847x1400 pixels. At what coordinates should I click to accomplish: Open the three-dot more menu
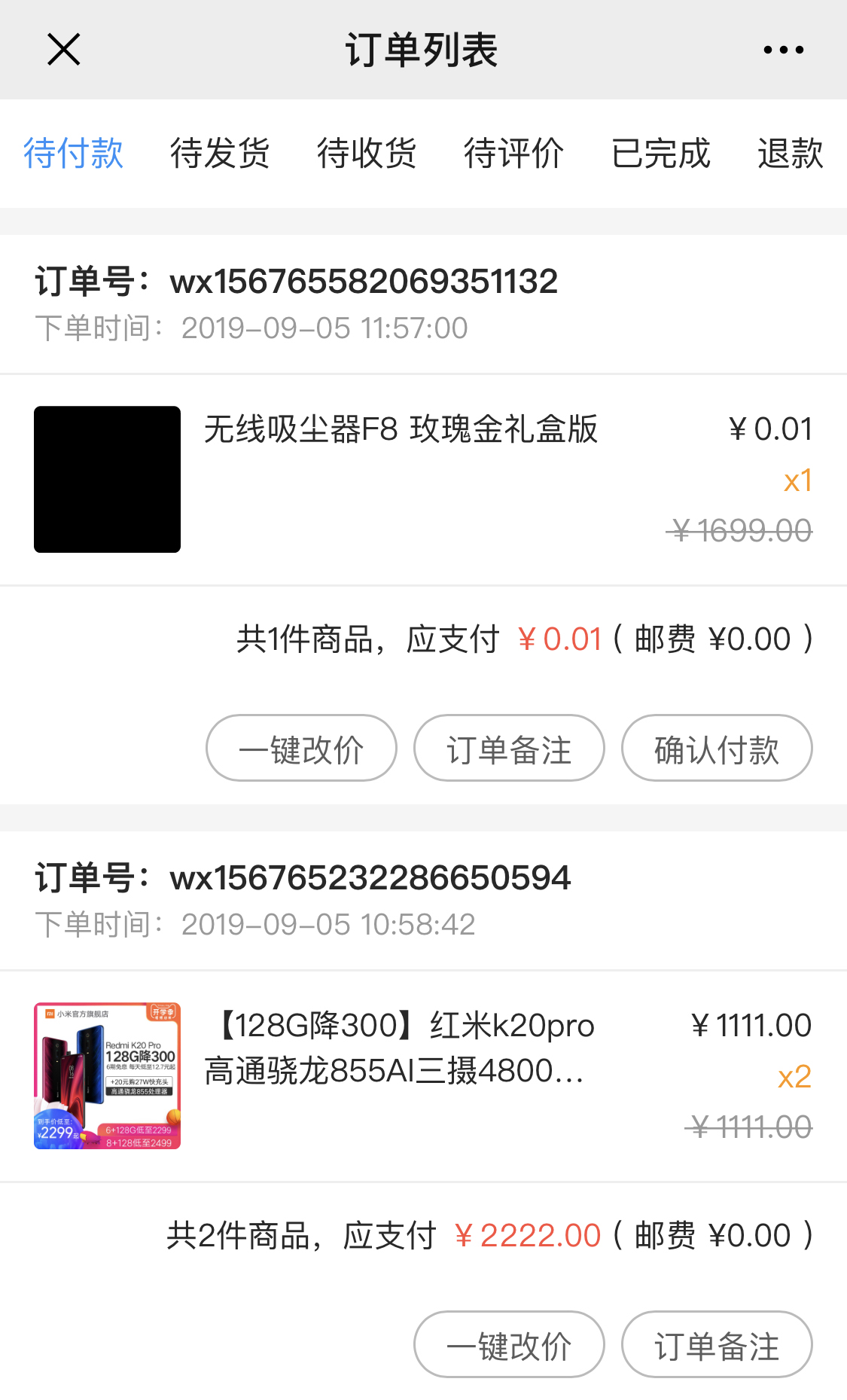[x=783, y=50]
